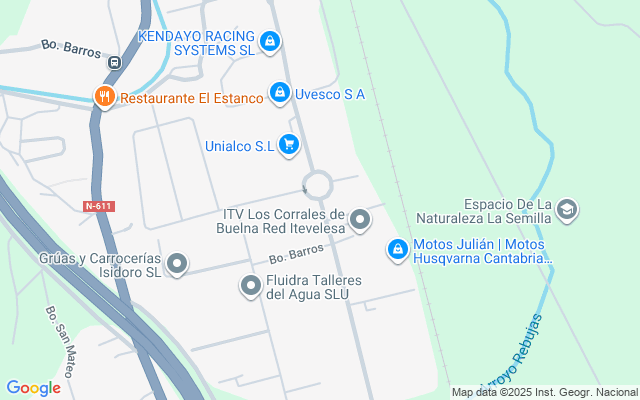Open the Kendayo Racing Systems SL marker
The image size is (640, 400).
pyautogui.click(x=268, y=42)
